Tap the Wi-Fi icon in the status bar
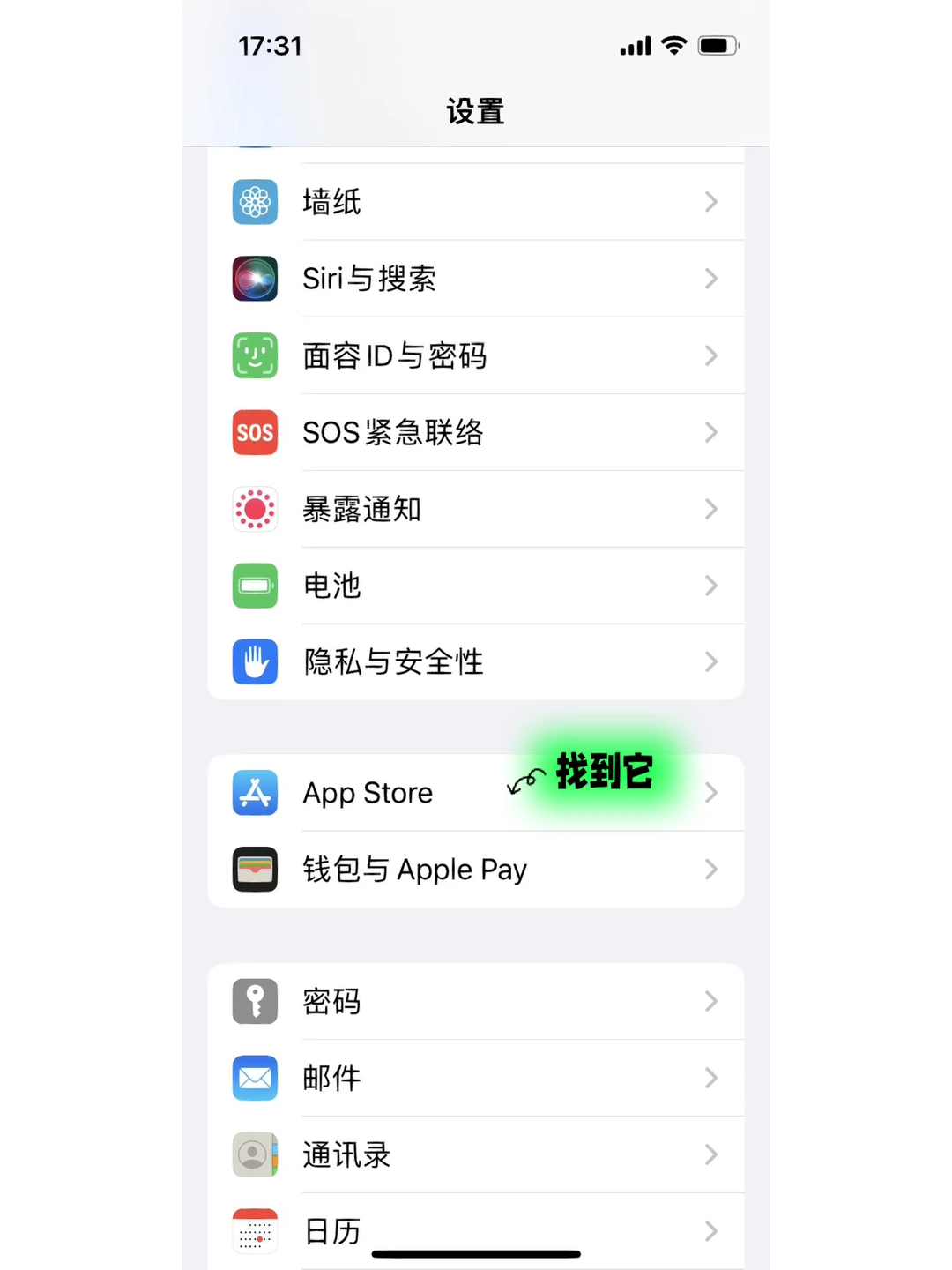 (673, 46)
